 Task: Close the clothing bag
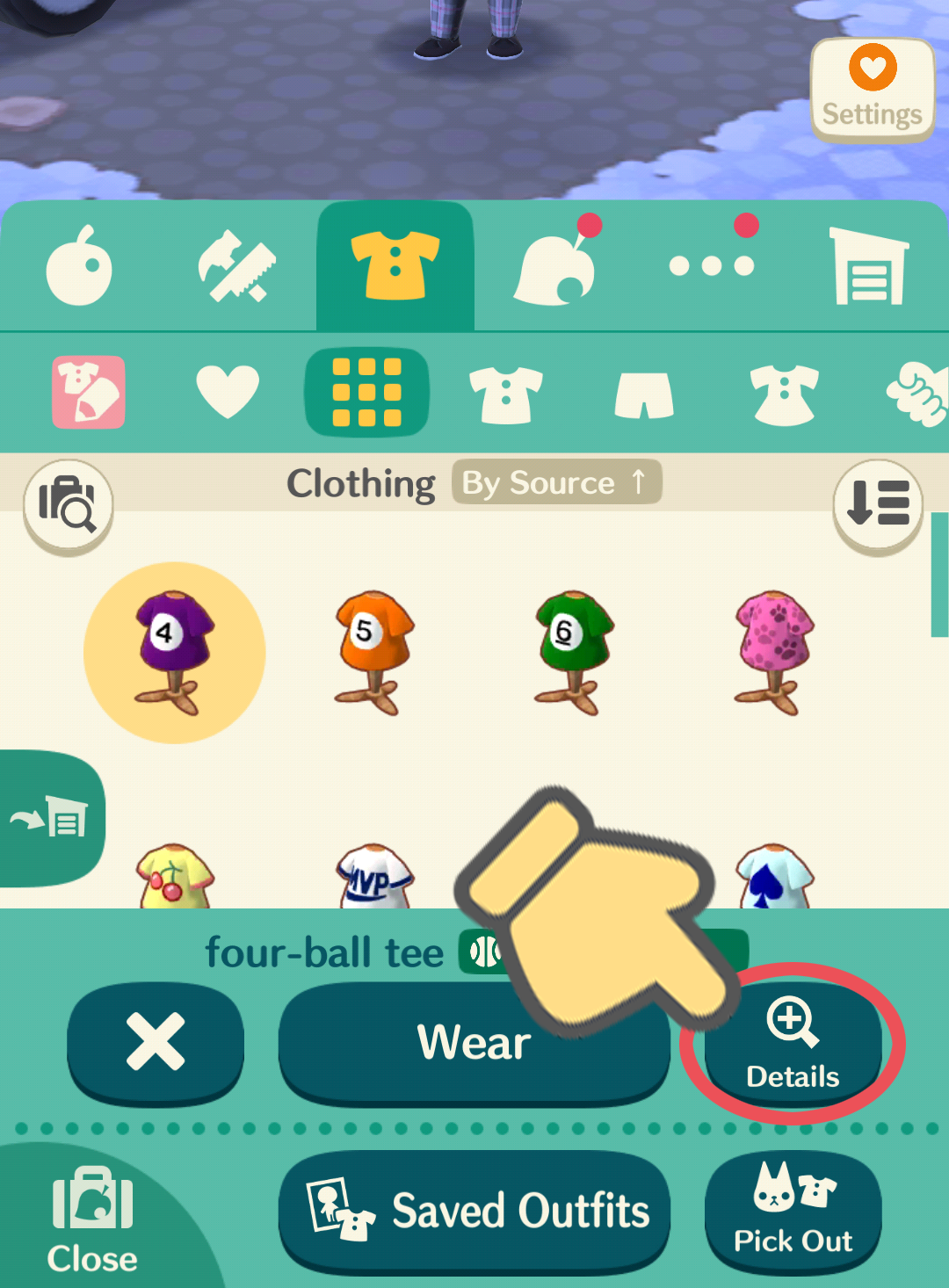[92, 1221]
